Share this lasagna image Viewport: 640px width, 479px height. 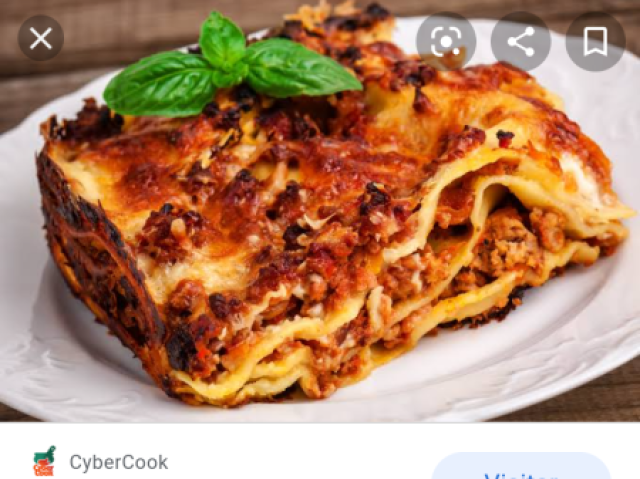point(521,41)
